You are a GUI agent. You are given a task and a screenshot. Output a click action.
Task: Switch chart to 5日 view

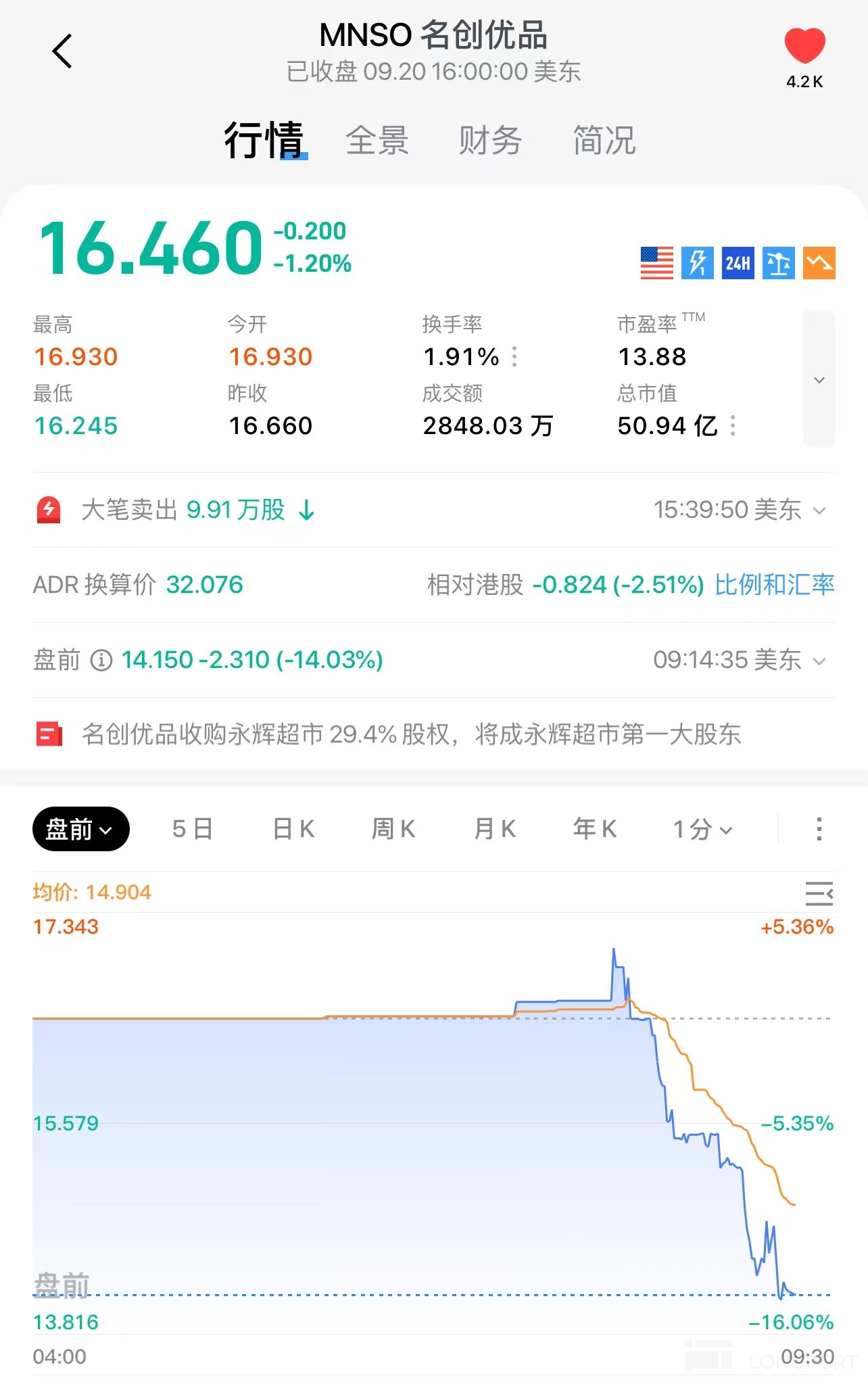[x=193, y=829]
